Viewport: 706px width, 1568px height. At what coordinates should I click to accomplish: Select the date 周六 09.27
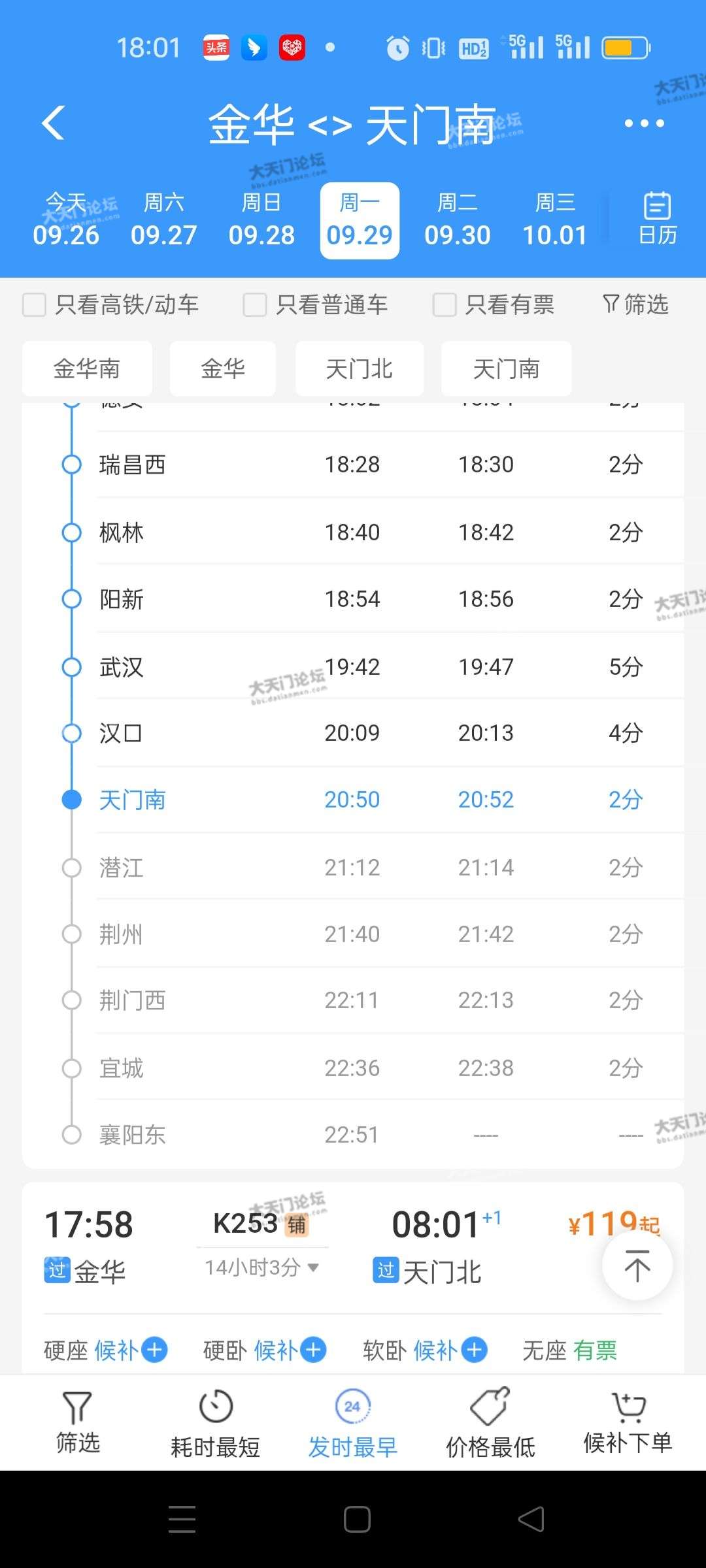(163, 221)
